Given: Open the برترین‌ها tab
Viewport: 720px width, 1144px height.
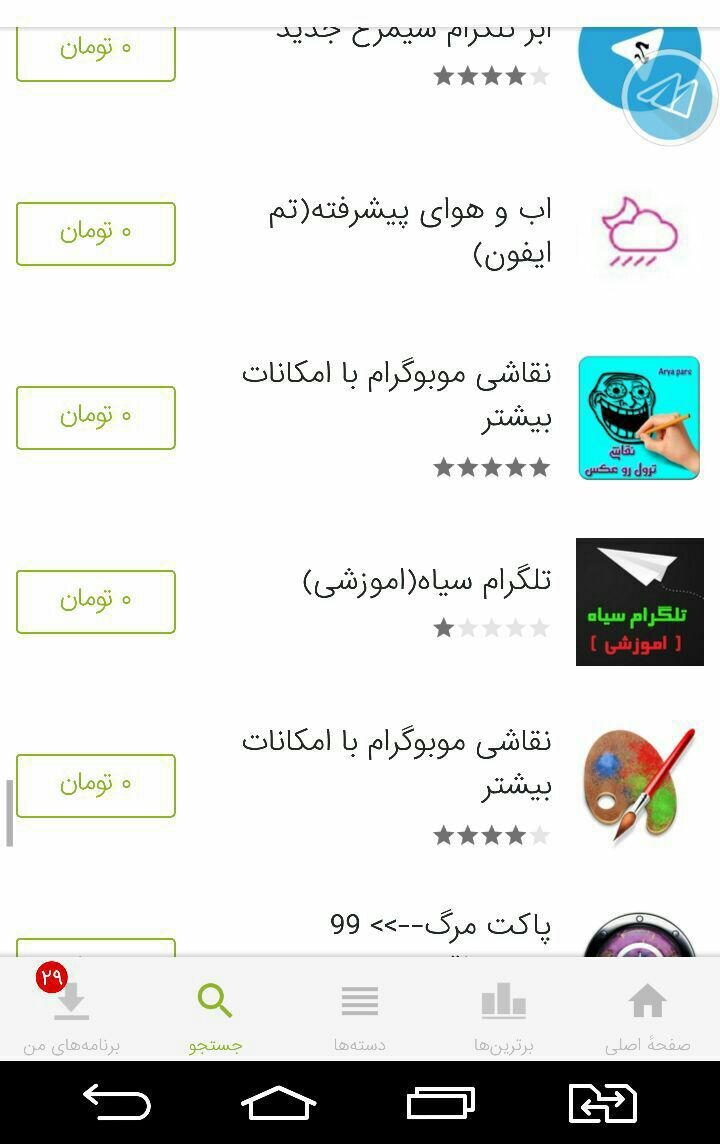Looking at the screenshot, I should click(503, 1015).
